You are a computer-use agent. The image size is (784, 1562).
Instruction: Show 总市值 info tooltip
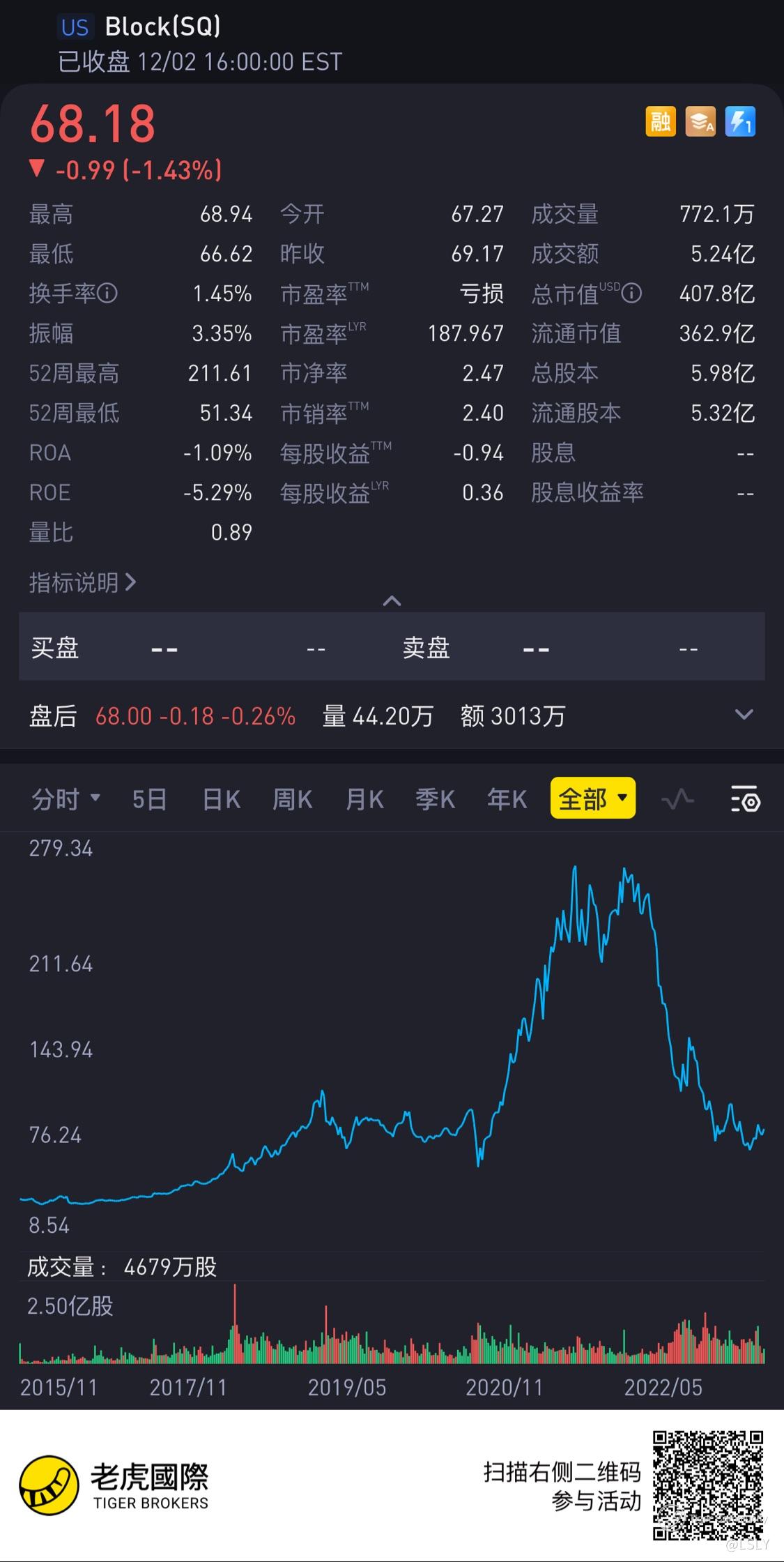[631, 293]
